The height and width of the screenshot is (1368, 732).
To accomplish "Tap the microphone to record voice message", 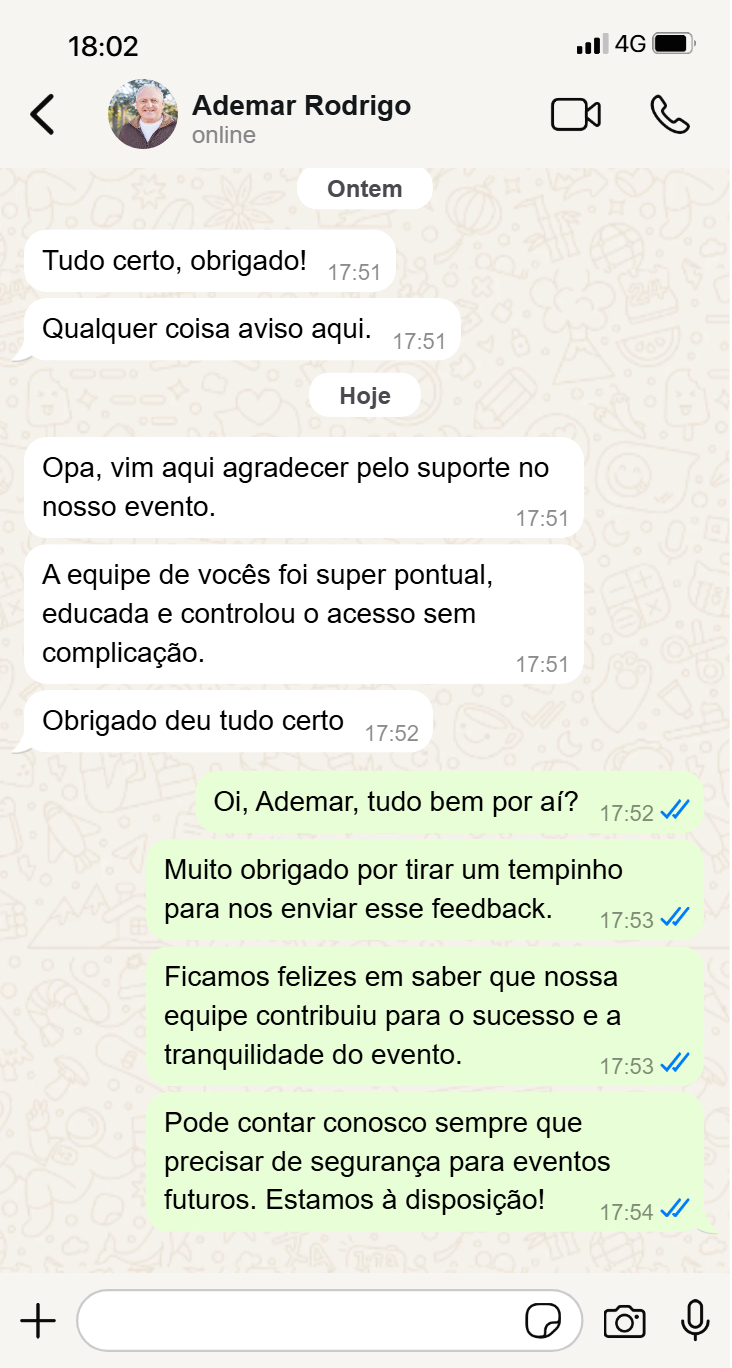I will pos(695,1321).
